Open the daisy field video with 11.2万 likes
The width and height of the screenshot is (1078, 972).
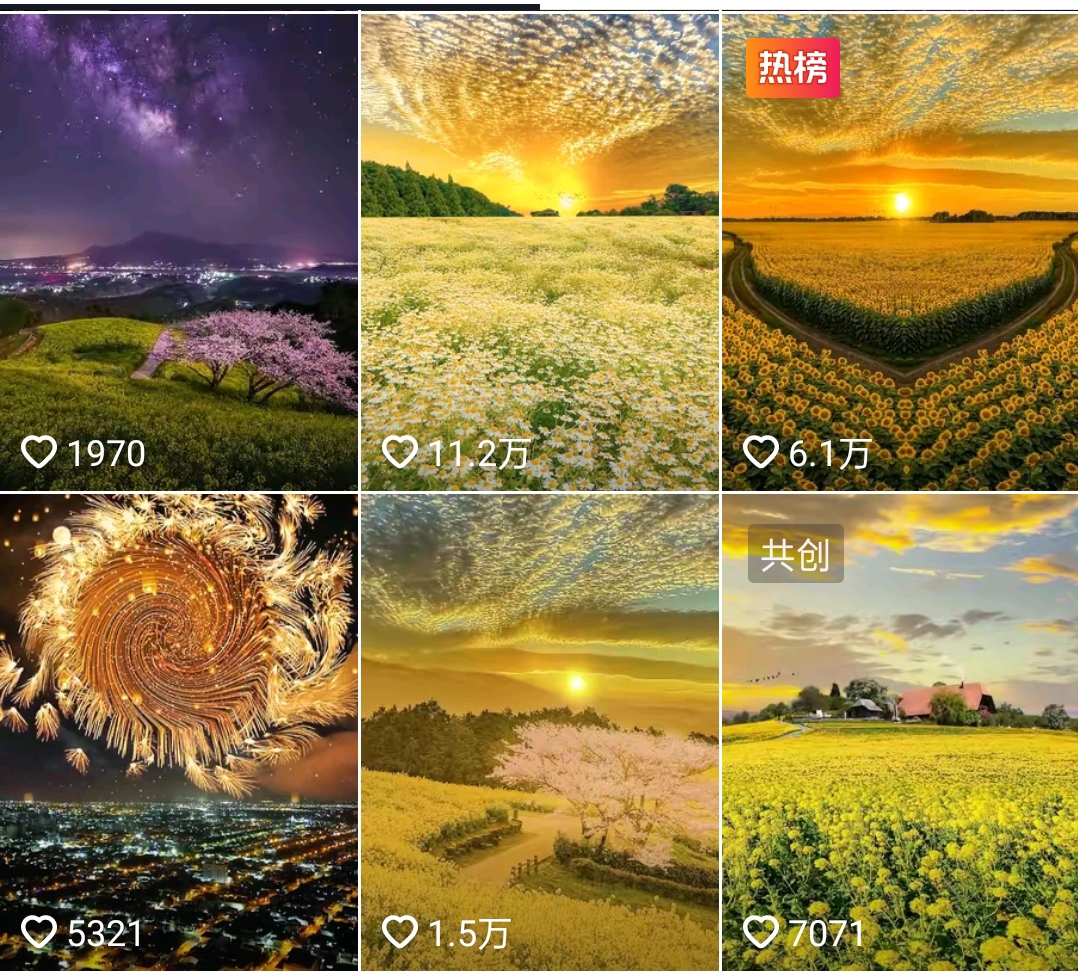coord(539,250)
